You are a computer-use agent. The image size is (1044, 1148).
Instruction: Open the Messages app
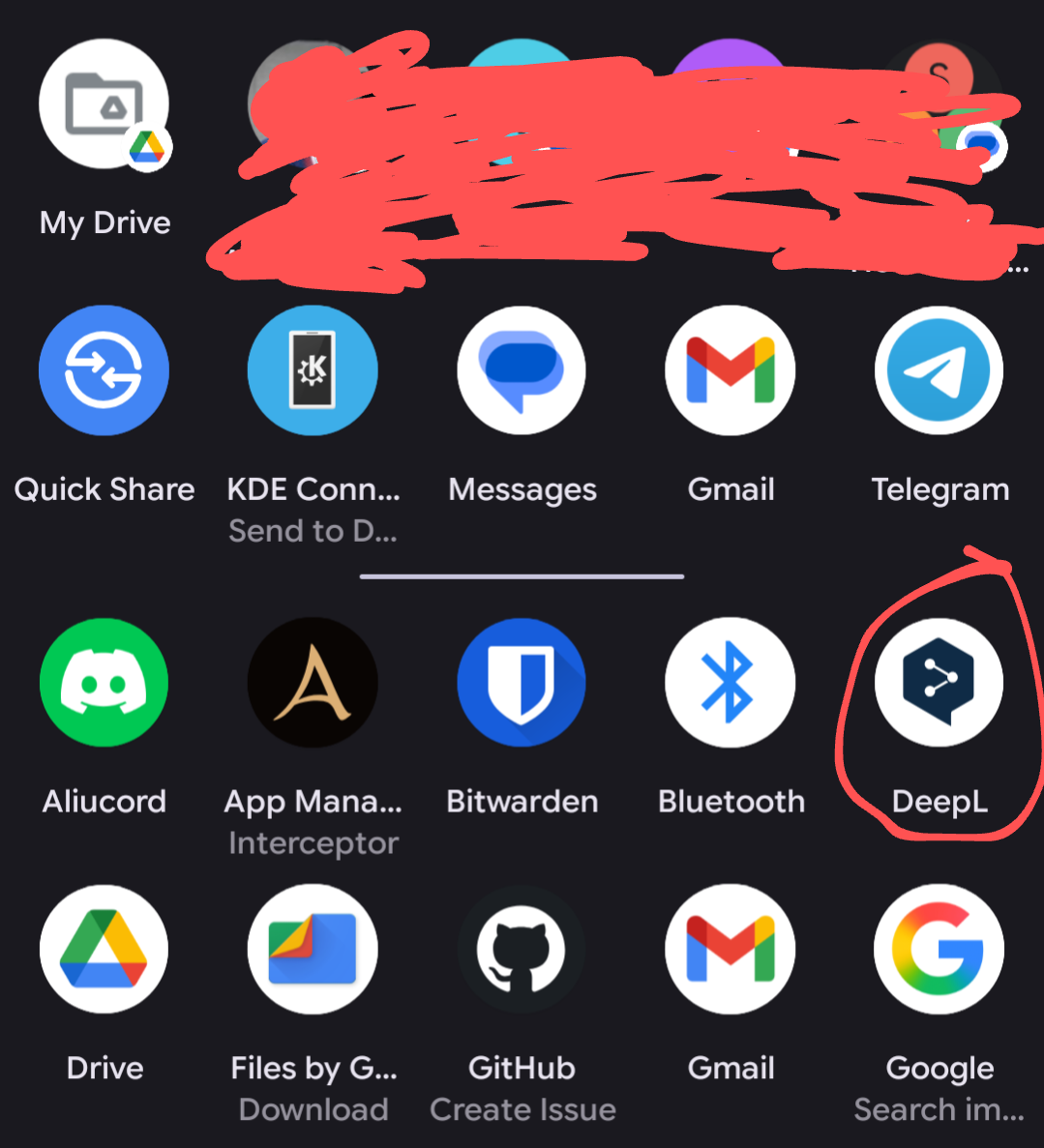point(522,370)
